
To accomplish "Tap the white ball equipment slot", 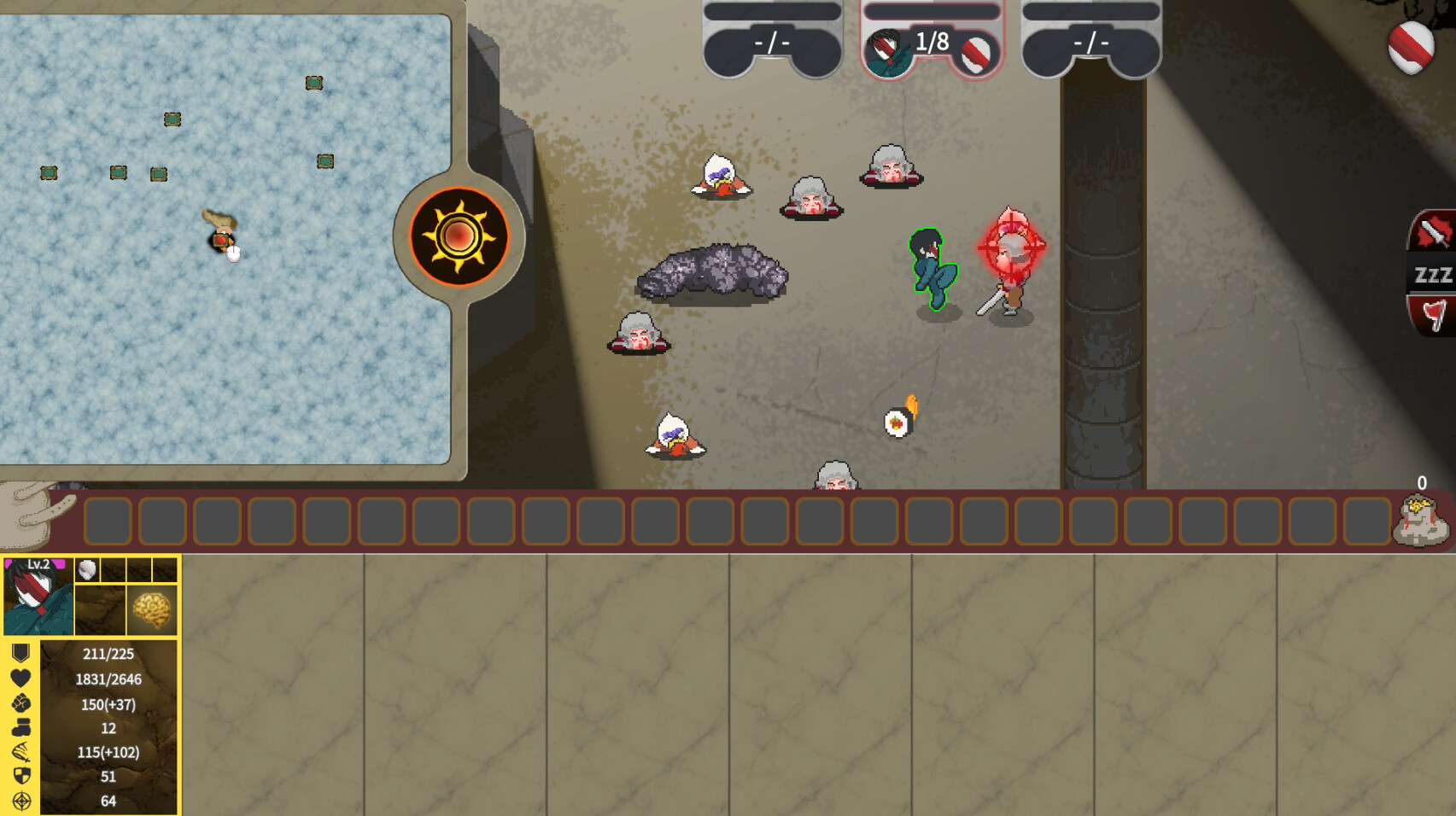I will 87,569.
